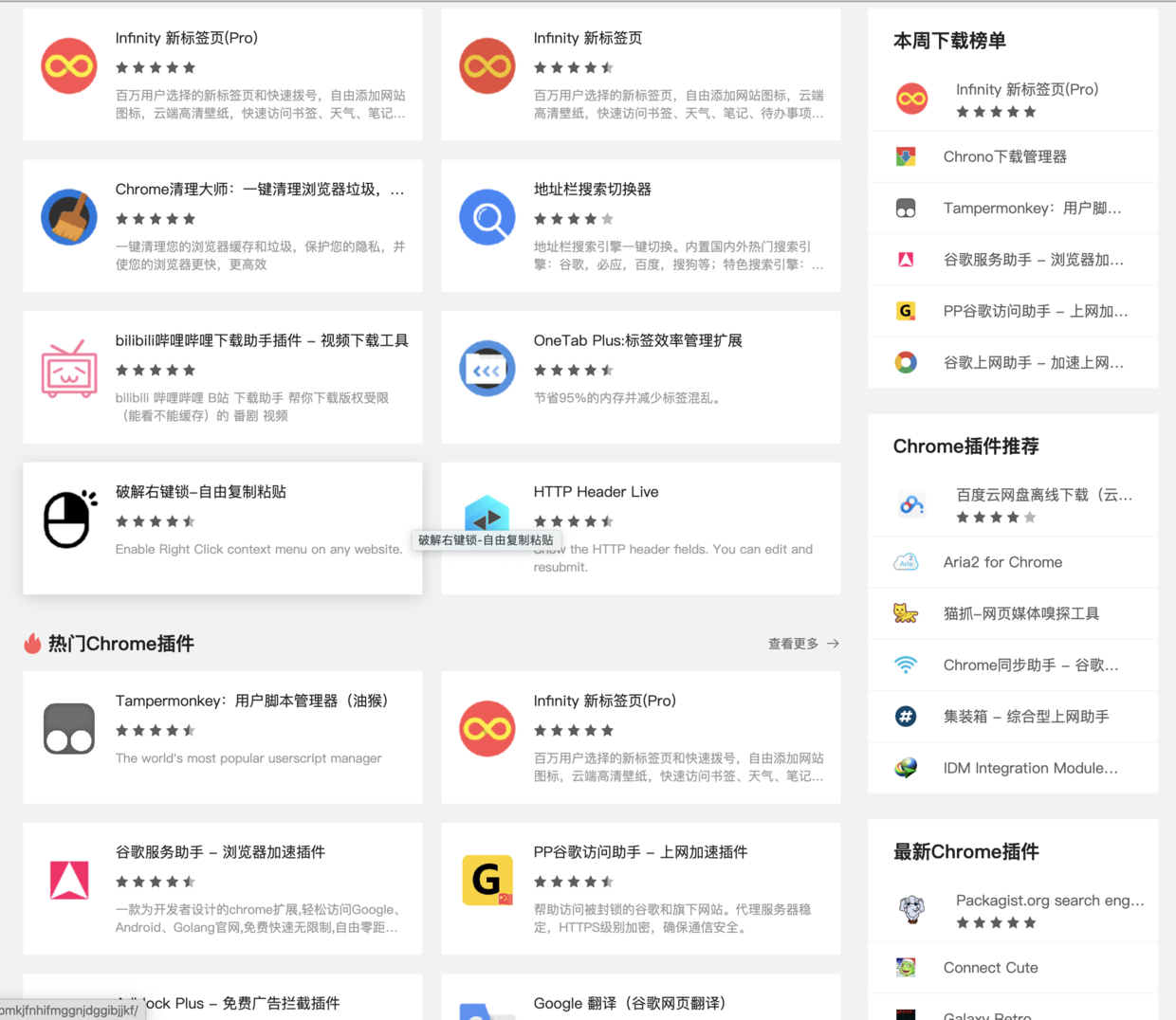Viewport: 1176px width, 1020px height.
Task: Open PP谷歌访问助手 – 上网加速插件 card
Action: point(640,852)
